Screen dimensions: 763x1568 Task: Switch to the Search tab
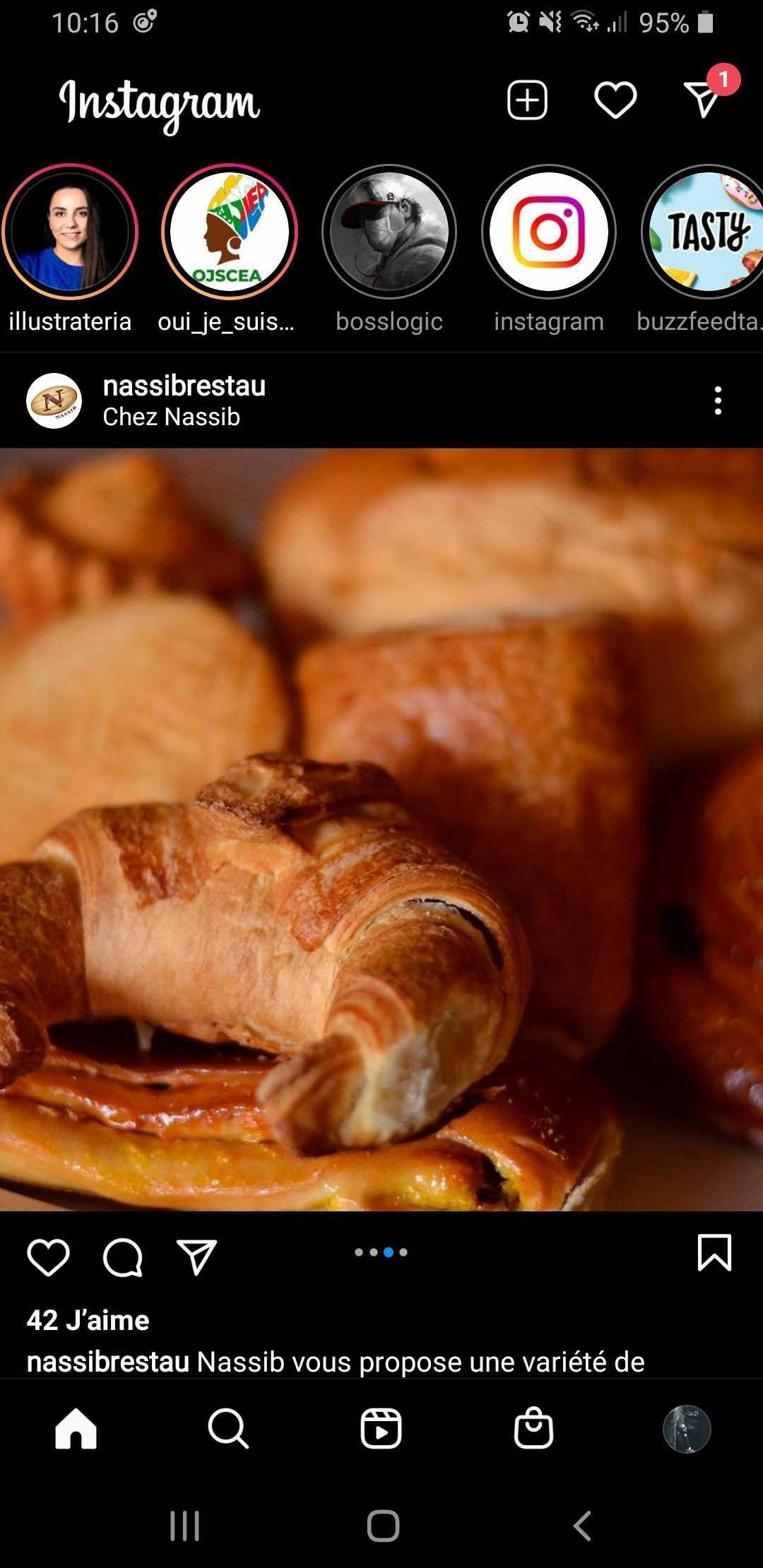pyautogui.click(x=228, y=1428)
